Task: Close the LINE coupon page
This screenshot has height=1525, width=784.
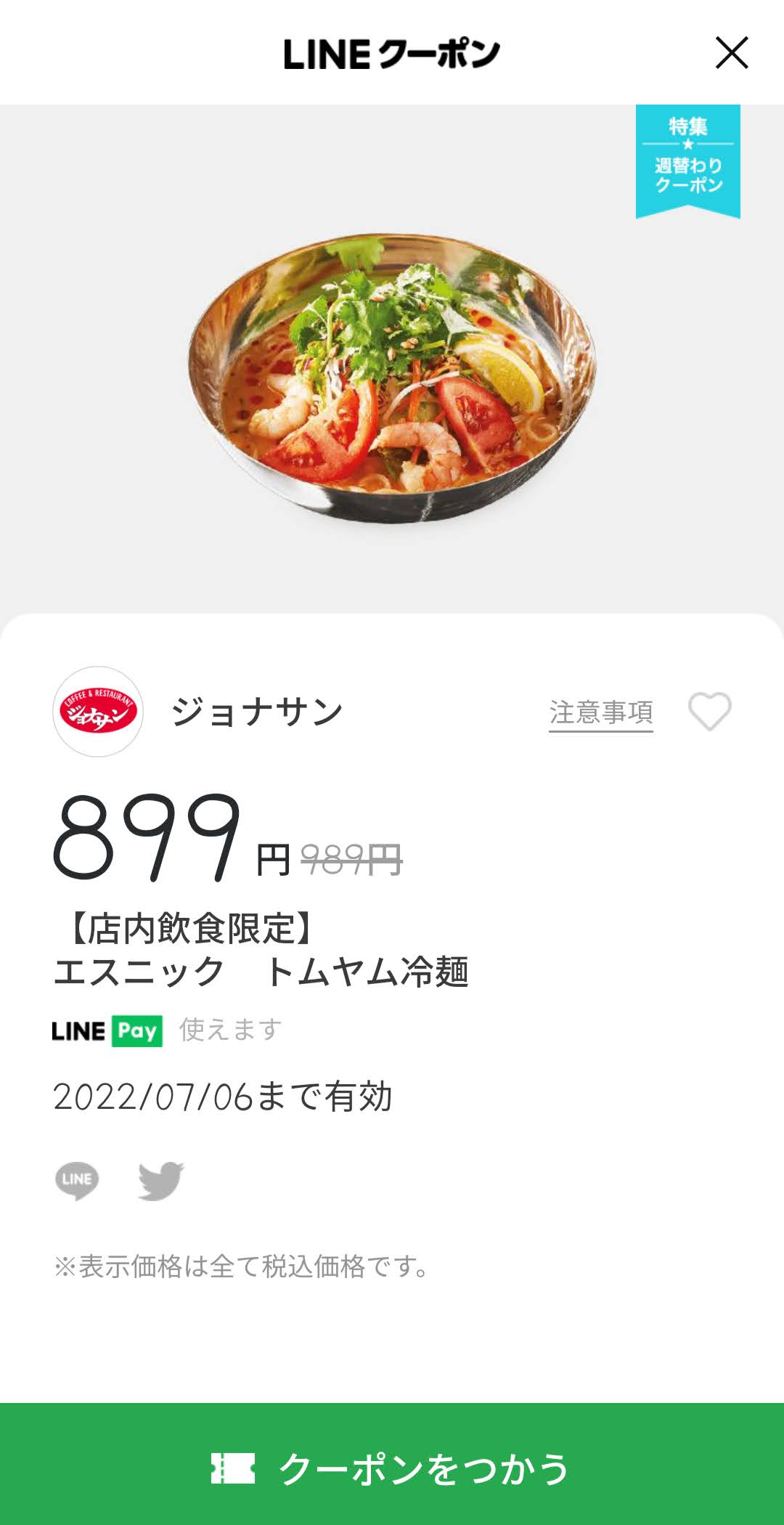Action: tap(731, 53)
